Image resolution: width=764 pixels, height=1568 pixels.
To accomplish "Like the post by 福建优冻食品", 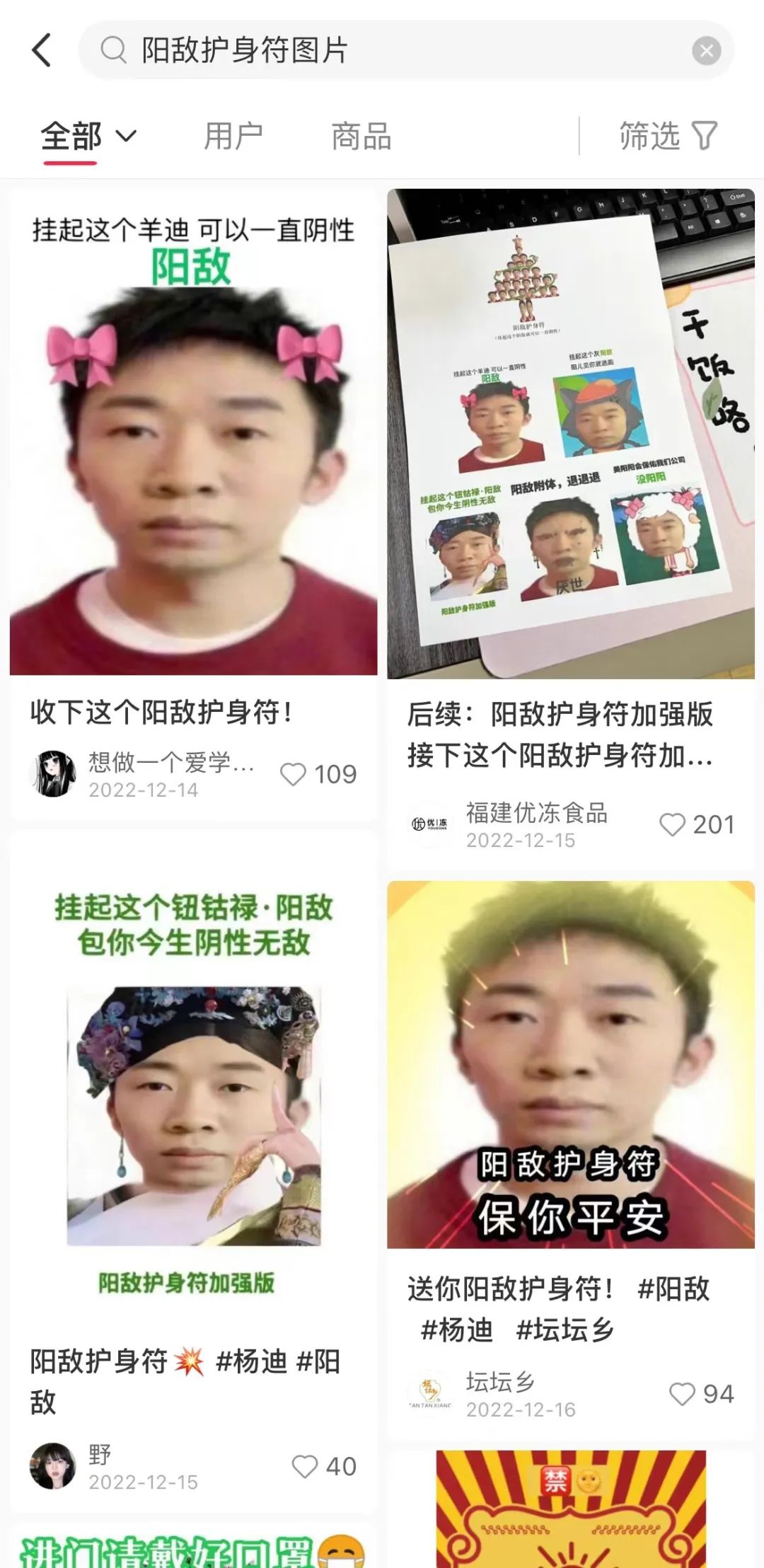I will (x=672, y=824).
